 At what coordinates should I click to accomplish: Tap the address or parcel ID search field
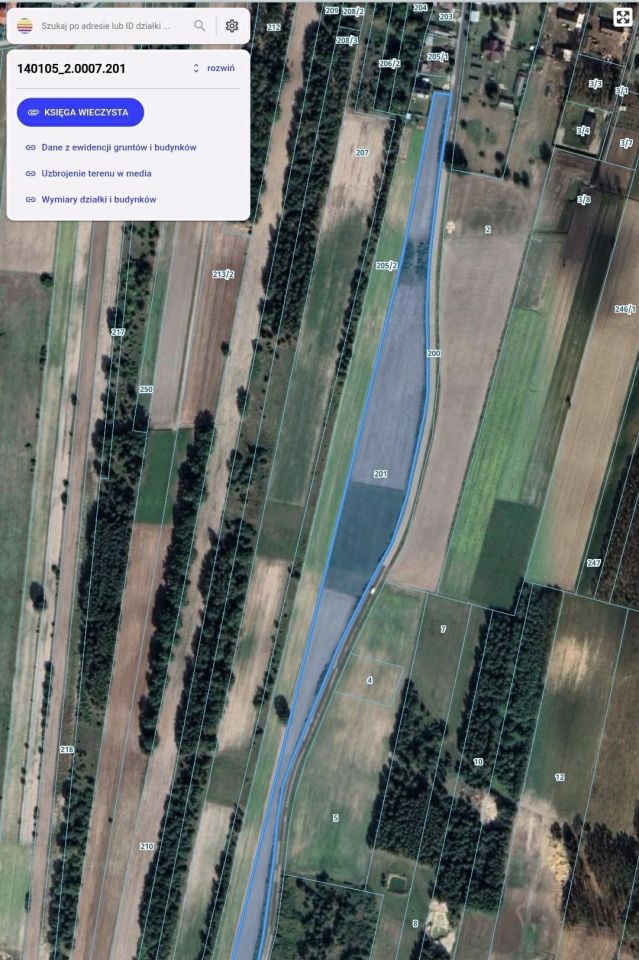[110, 26]
